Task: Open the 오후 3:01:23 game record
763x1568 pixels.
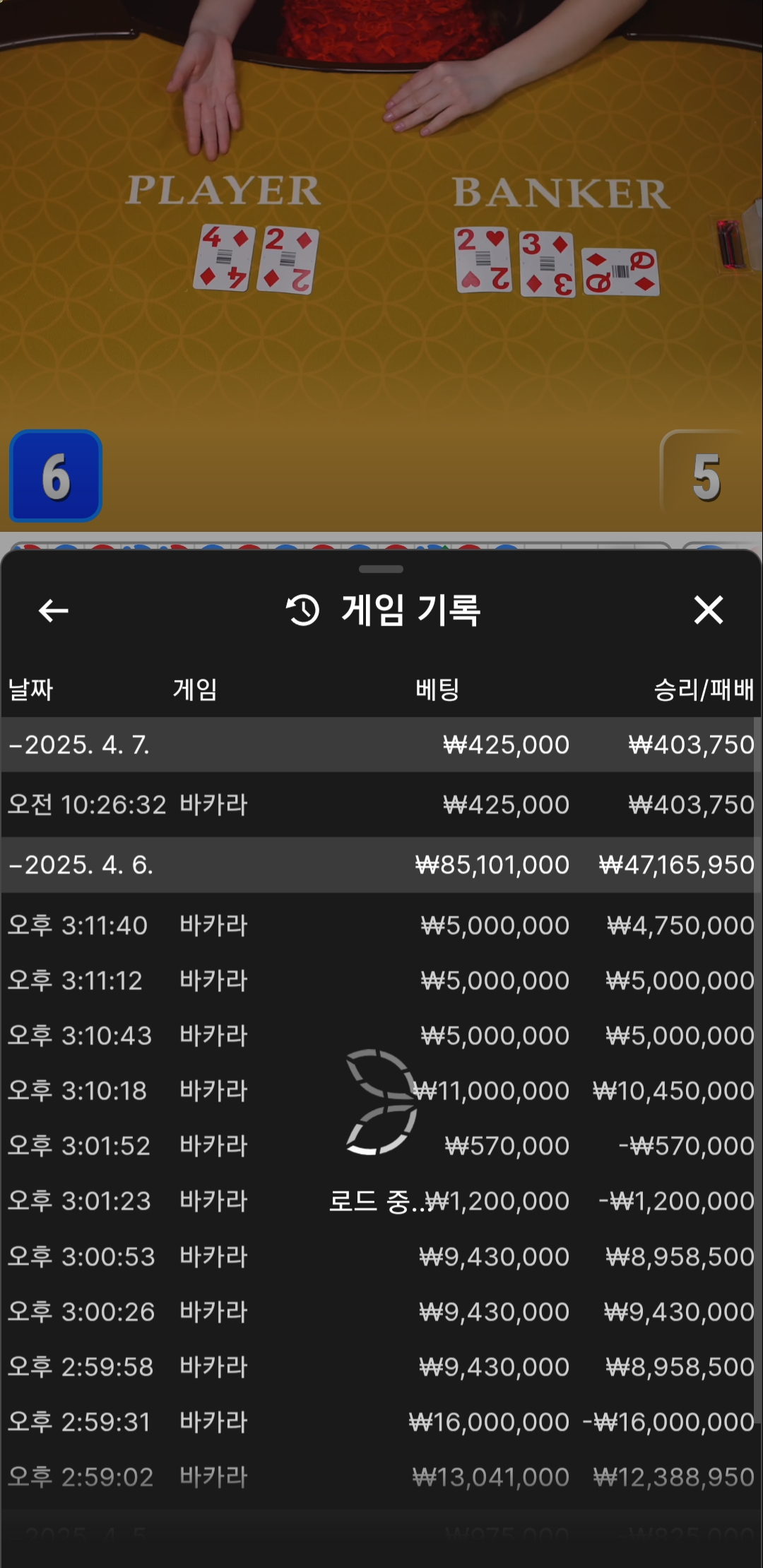Action: tap(381, 1201)
